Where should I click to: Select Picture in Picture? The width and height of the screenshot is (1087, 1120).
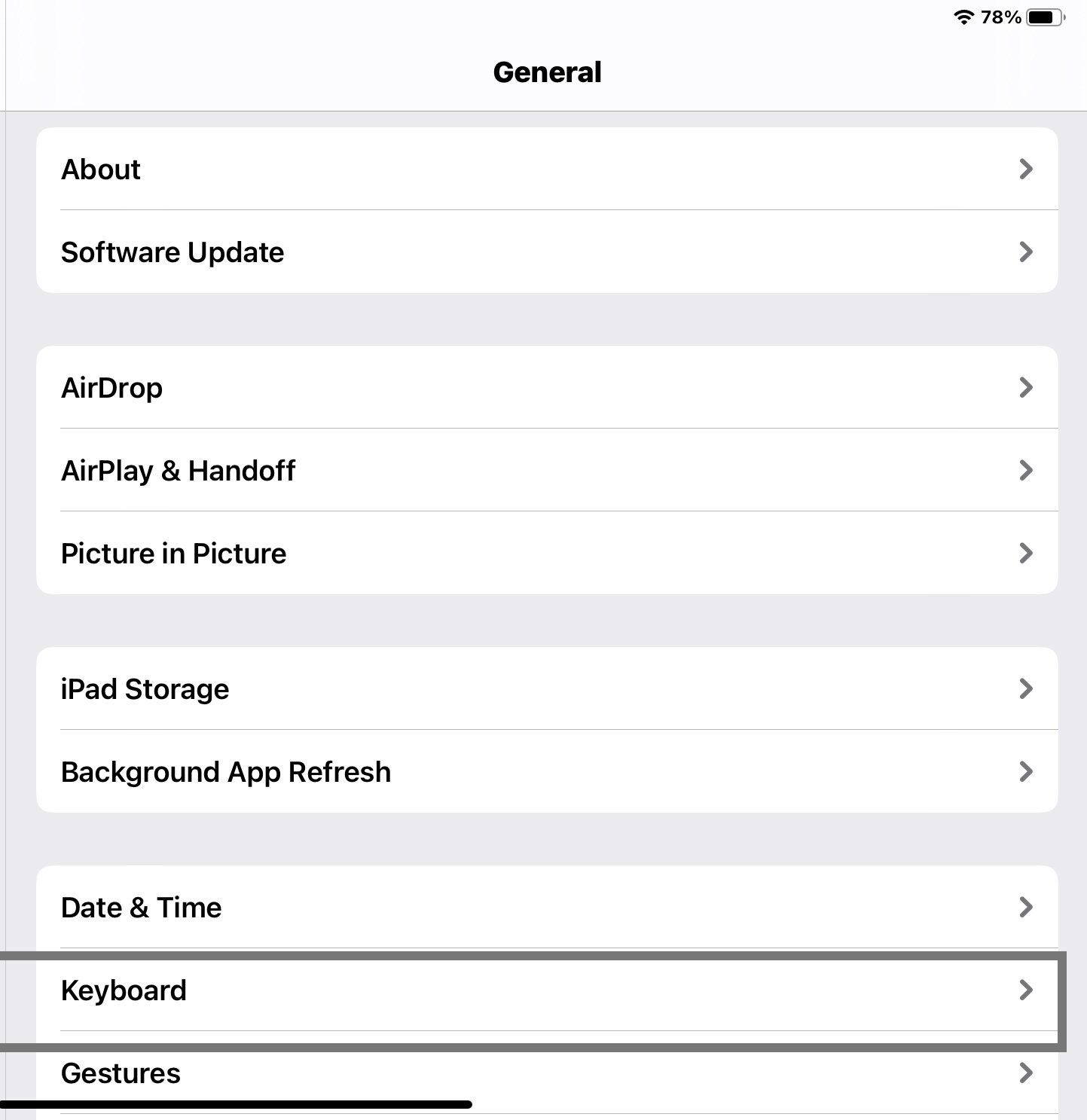(547, 554)
